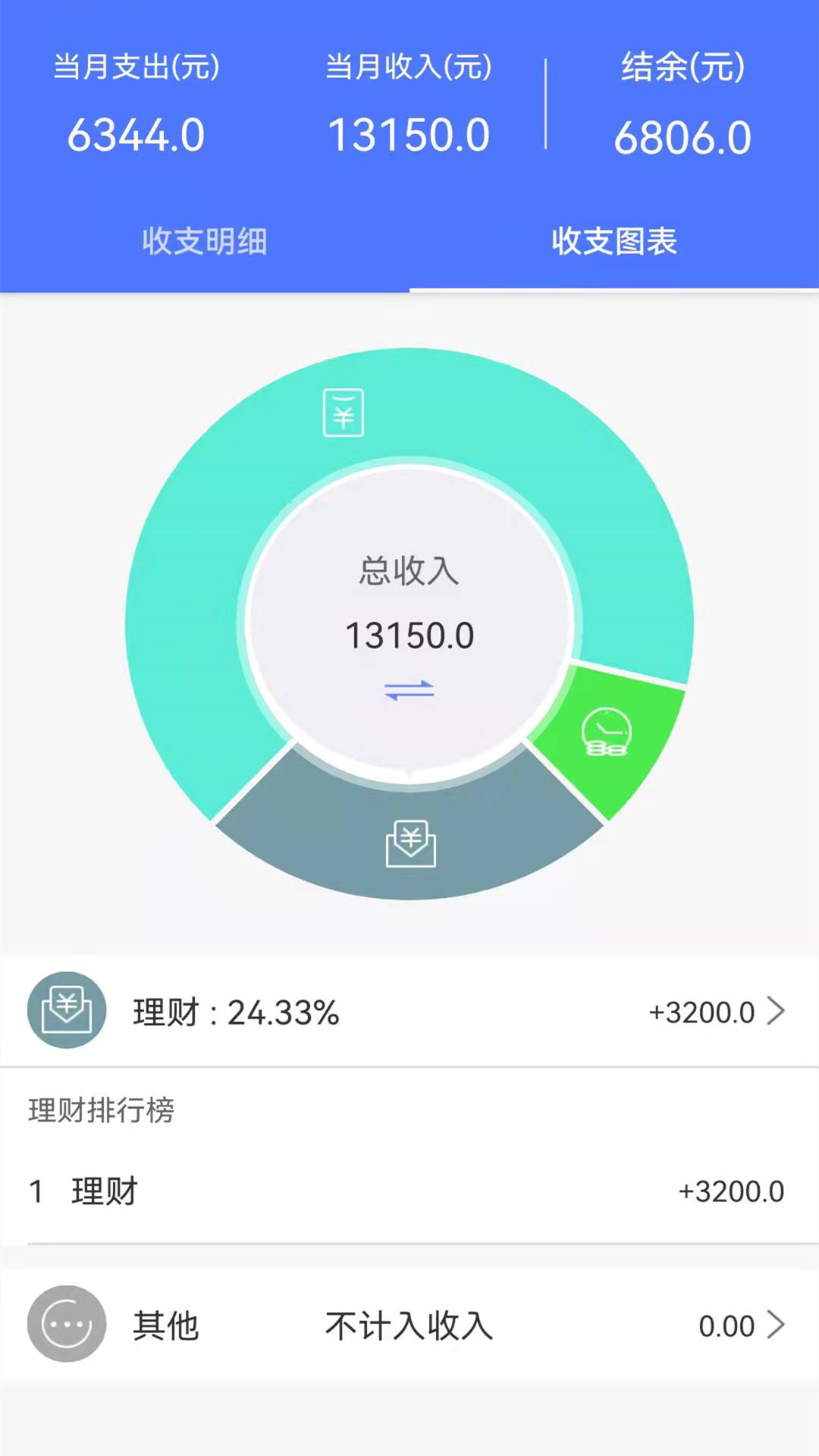Select the 收支图表 tab
Screen dimensions: 819x1456
pos(614,241)
